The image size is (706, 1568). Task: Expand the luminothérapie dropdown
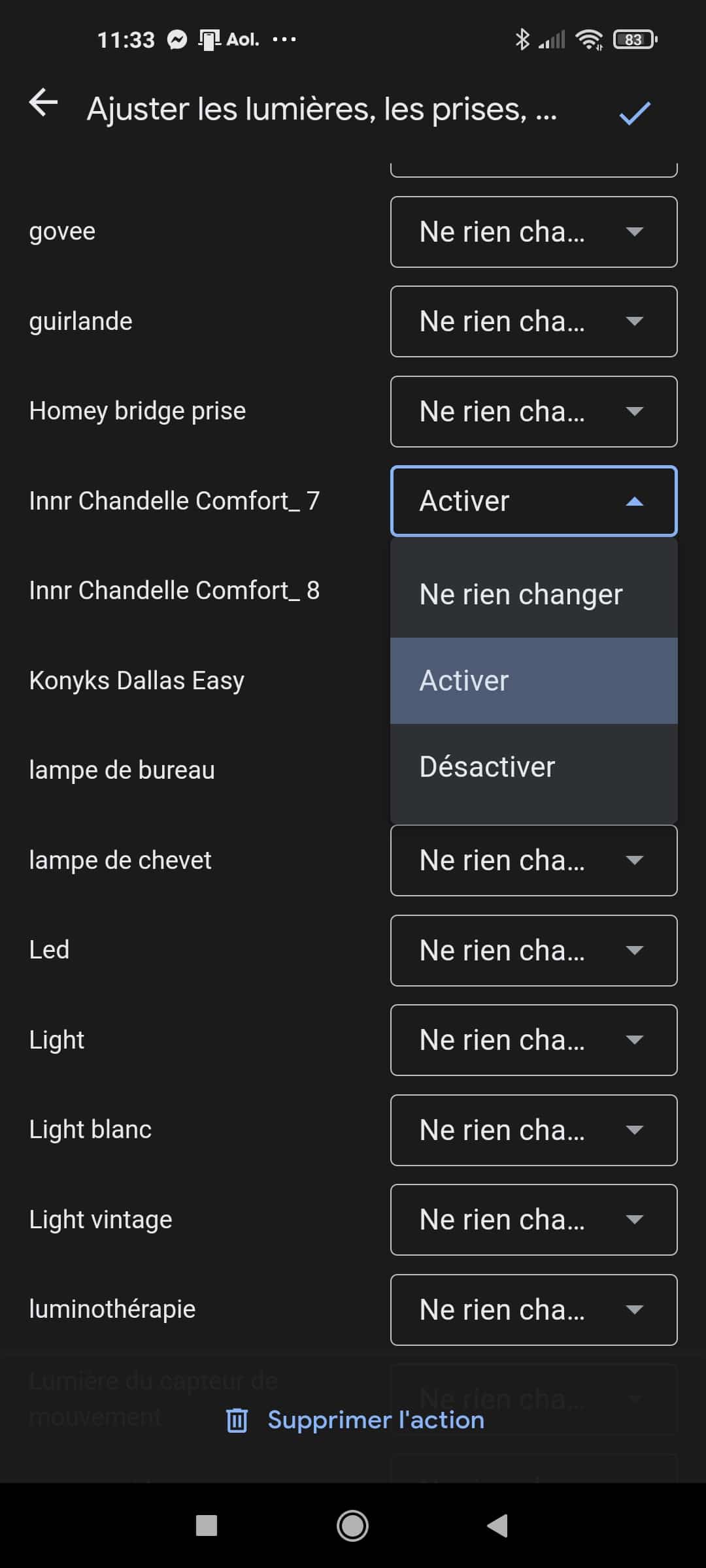533,1310
